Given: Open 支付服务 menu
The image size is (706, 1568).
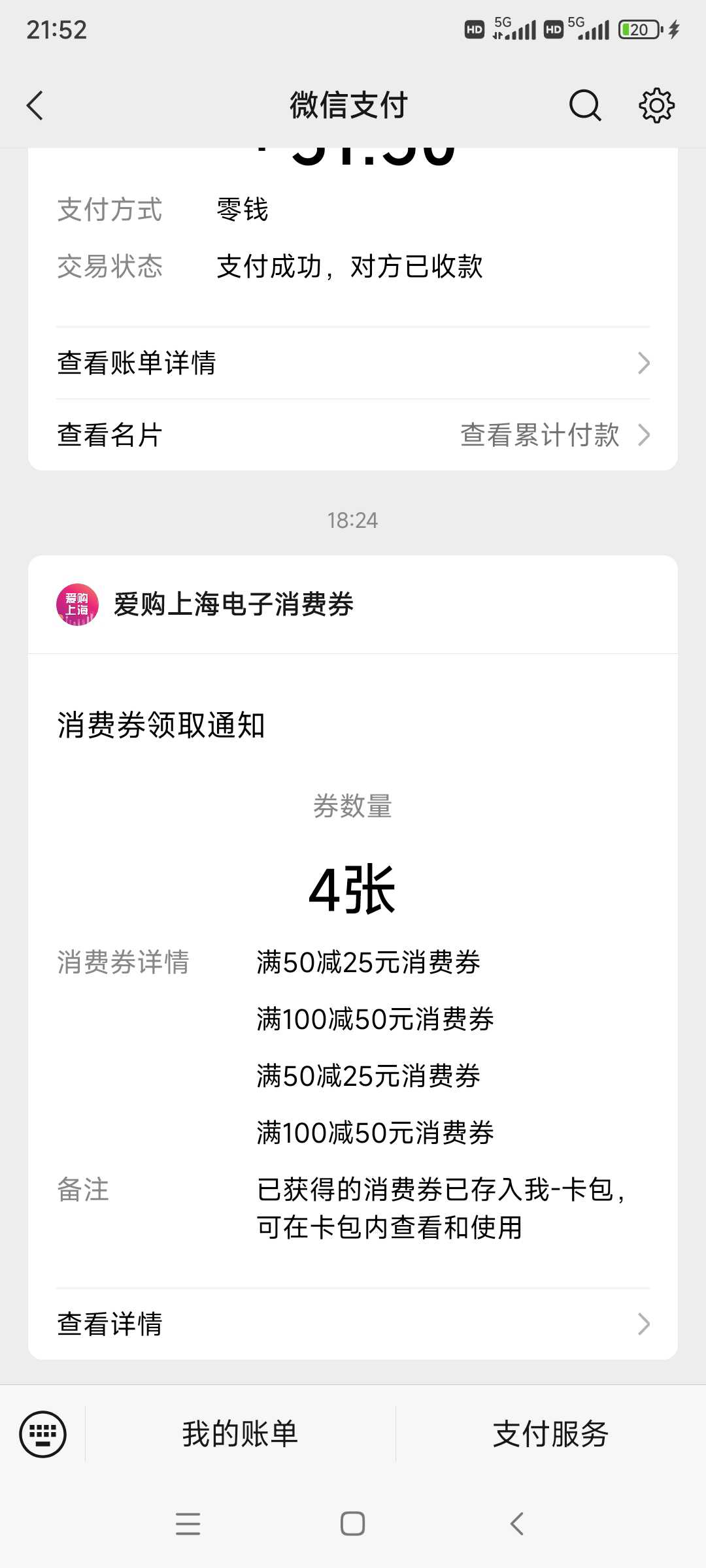Looking at the screenshot, I should [x=551, y=1434].
